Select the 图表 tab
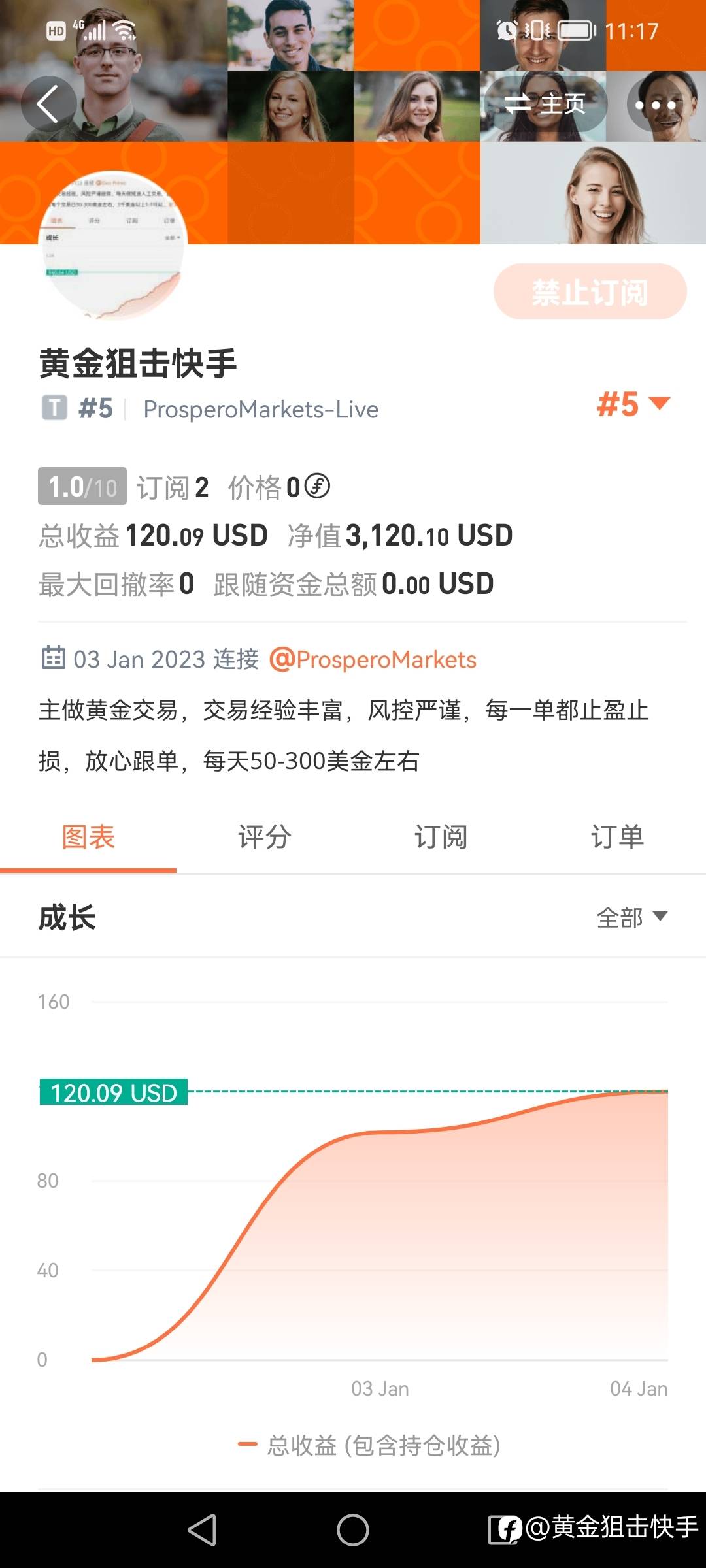Image resolution: width=706 pixels, height=1568 pixels. point(88,837)
